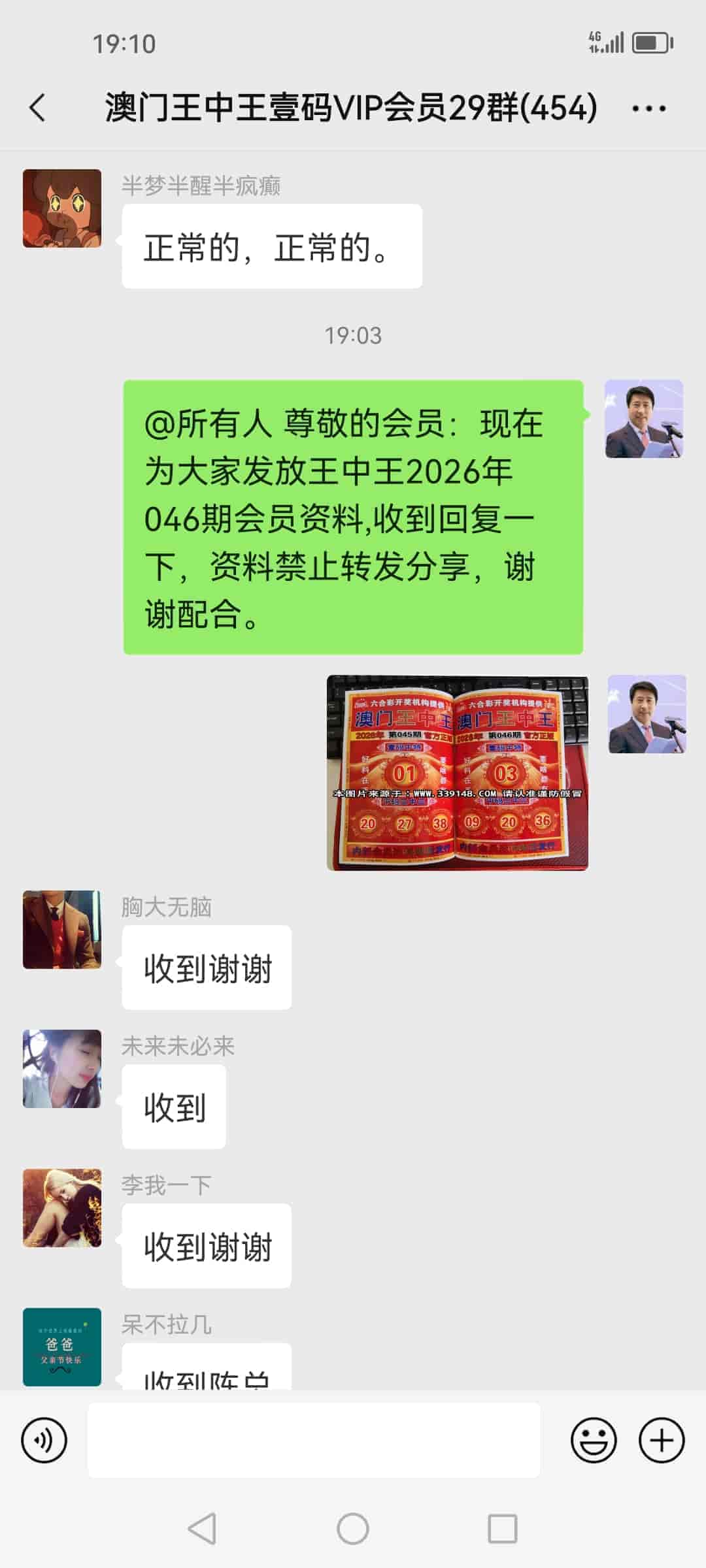Tap the system home button
This screenshot has height=1568, width=706.
coord(353,1529)
